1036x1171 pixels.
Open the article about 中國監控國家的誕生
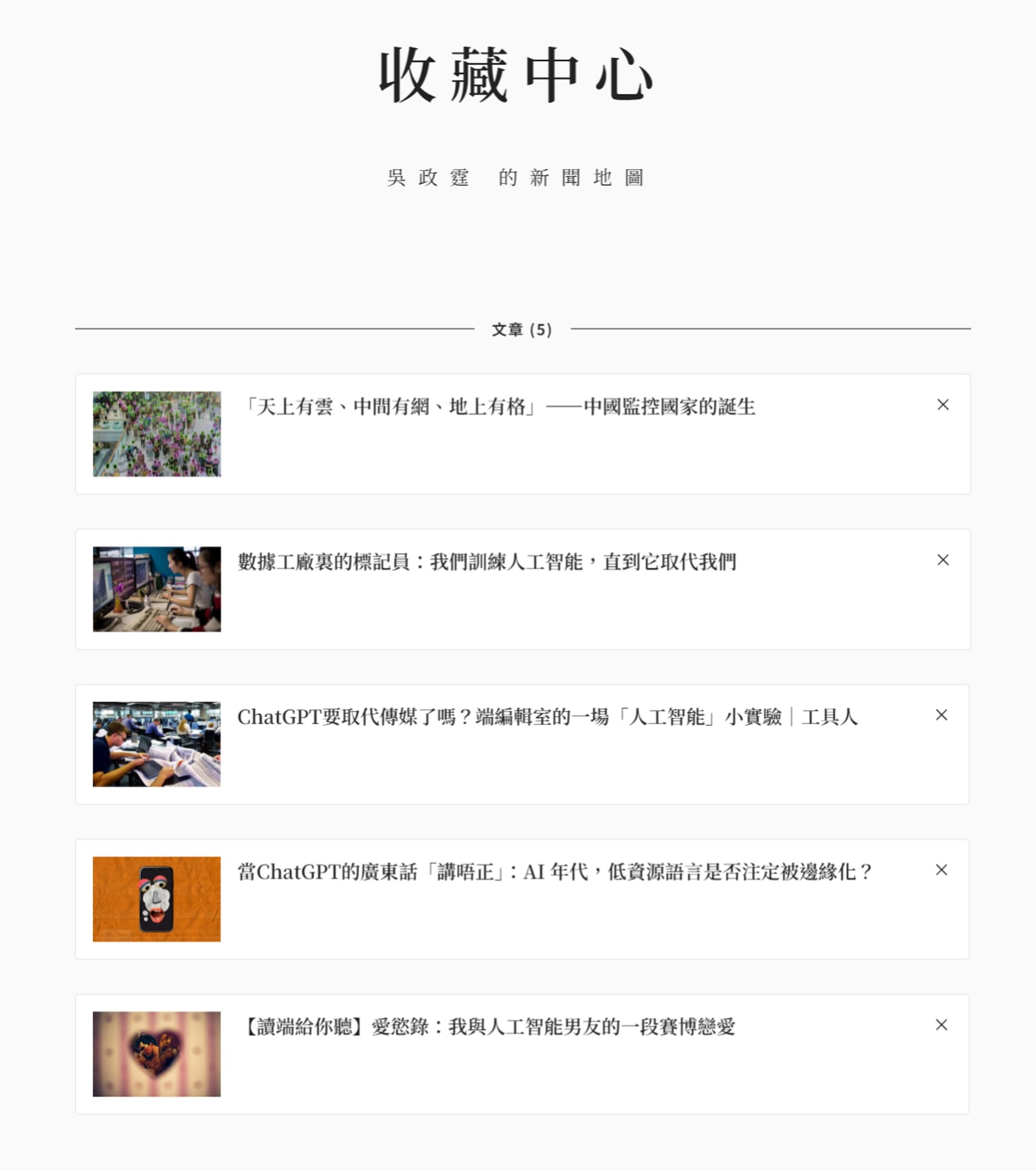coord(497,407)
